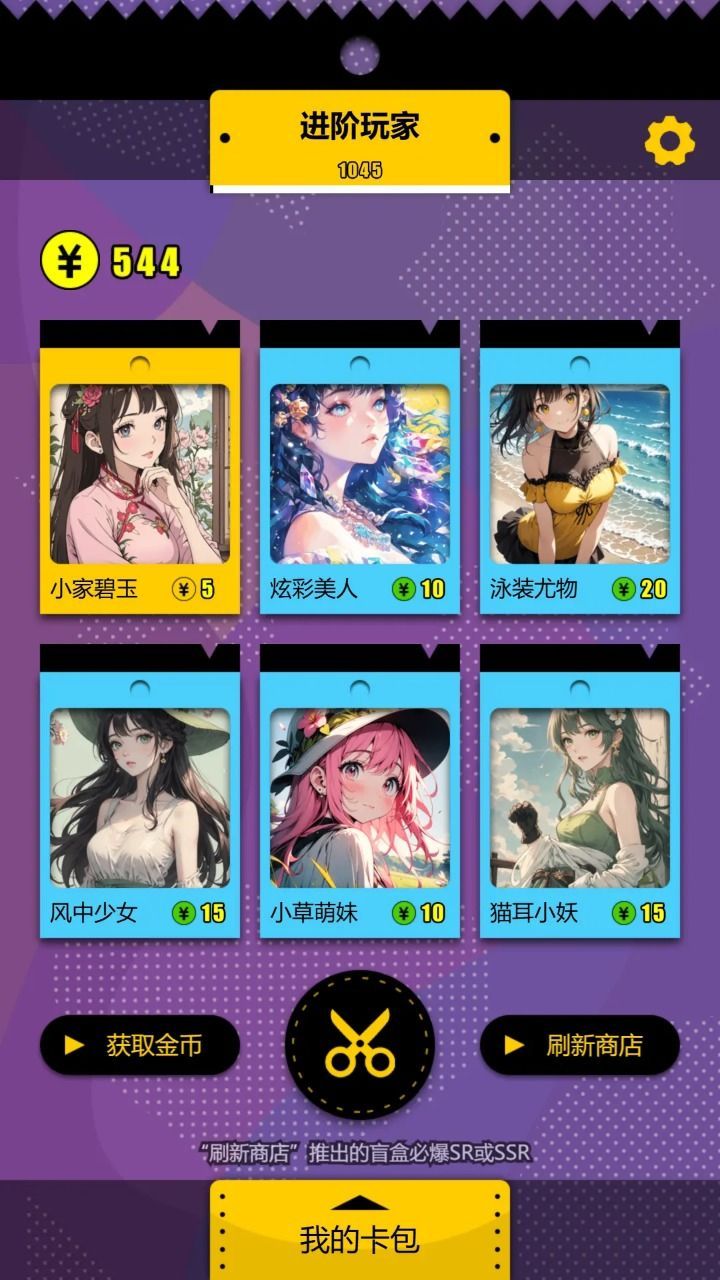
Task: Click the 炫彩美人 card name label
Action: pyautogui.click(x=310, y=590)
